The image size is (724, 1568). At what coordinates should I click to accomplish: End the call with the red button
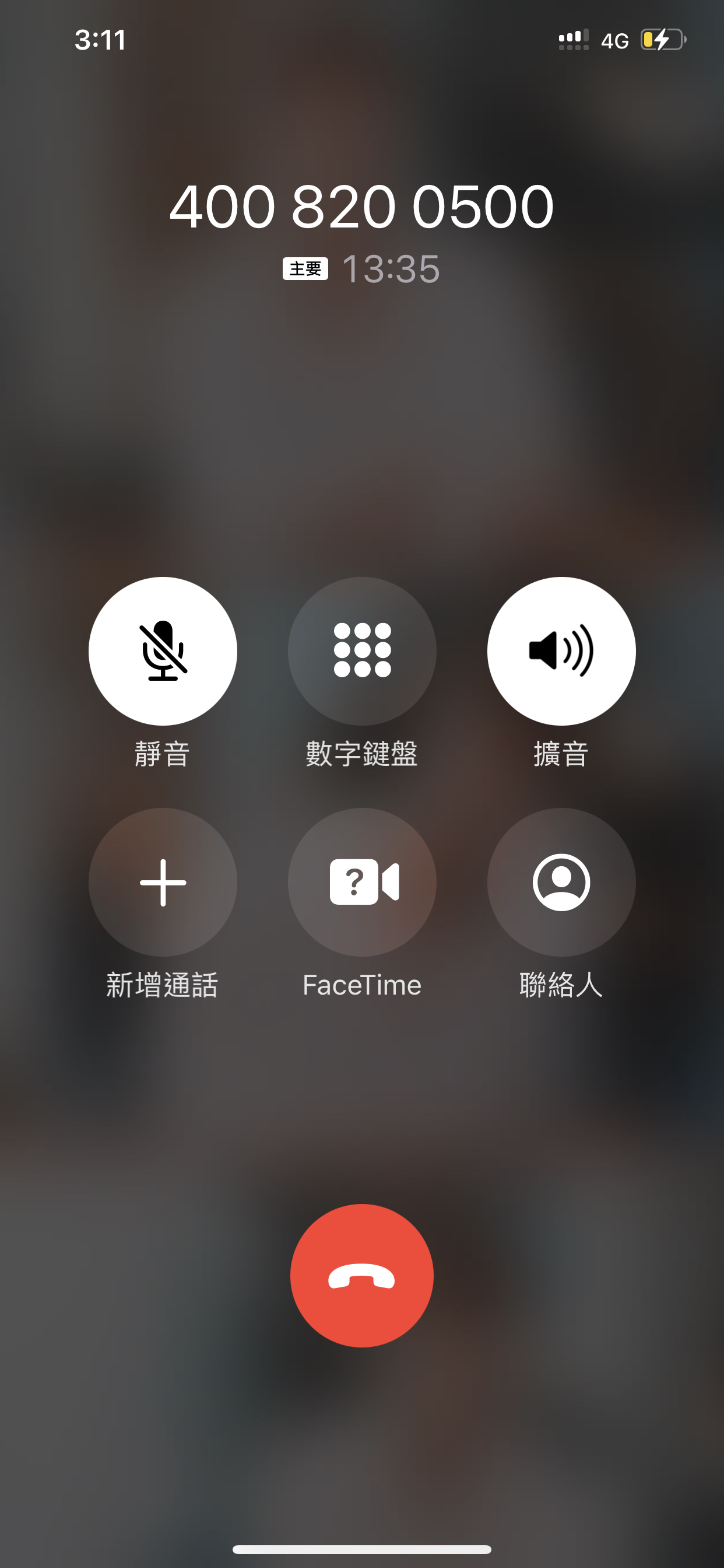pyautogui.click(x=362, y=1275)
